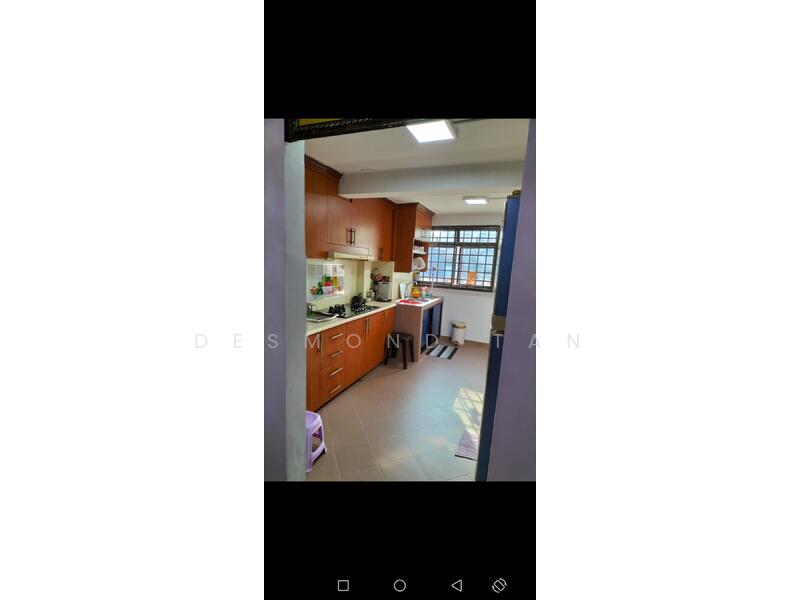Screen dimensions: 800x600
Task: Open recent apps with the square button
Action: point(343,585)
